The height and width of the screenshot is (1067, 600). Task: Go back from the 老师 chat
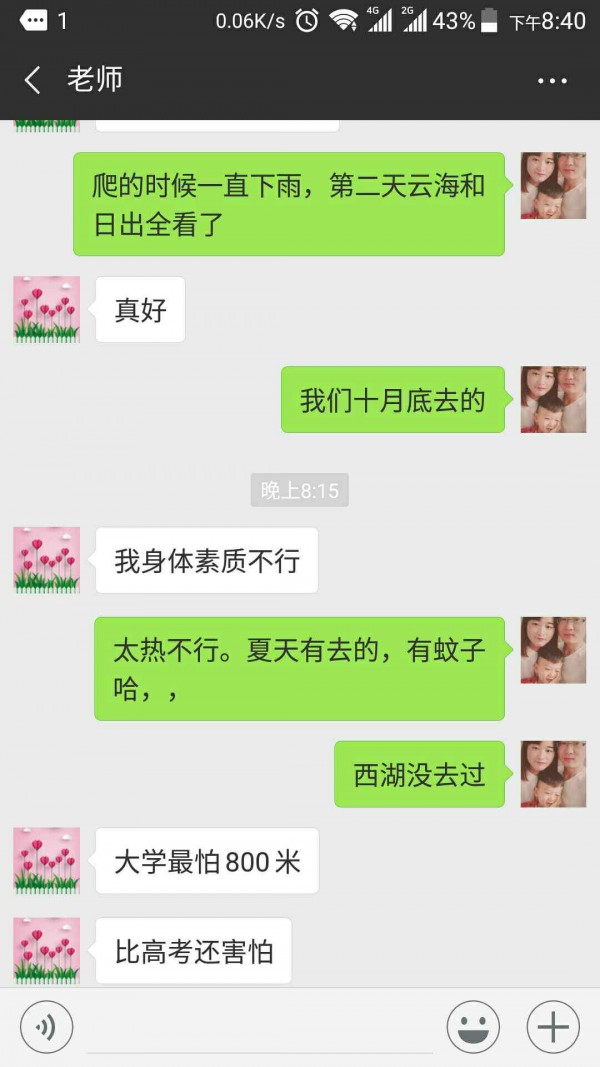[x=33, y=80]
